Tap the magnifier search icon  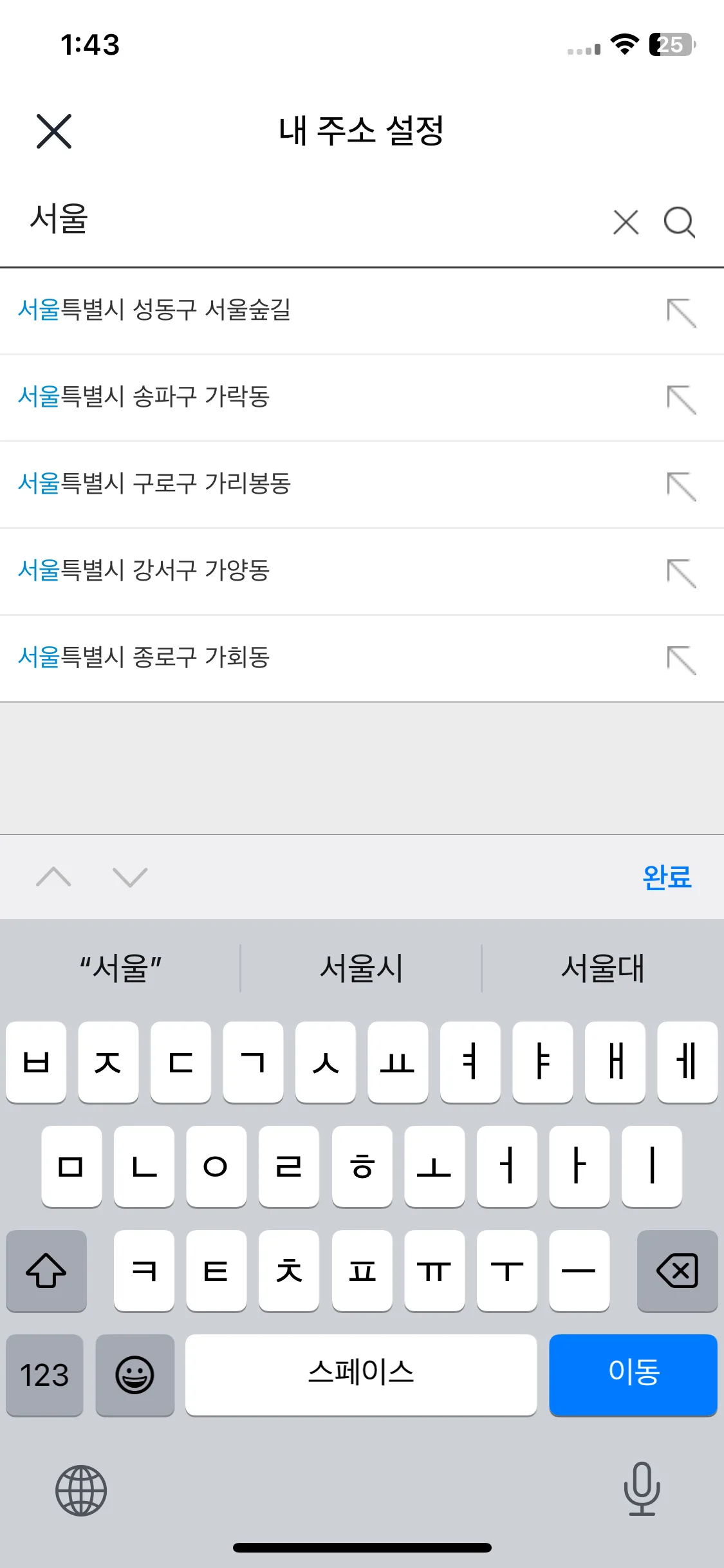pos(680,223)
